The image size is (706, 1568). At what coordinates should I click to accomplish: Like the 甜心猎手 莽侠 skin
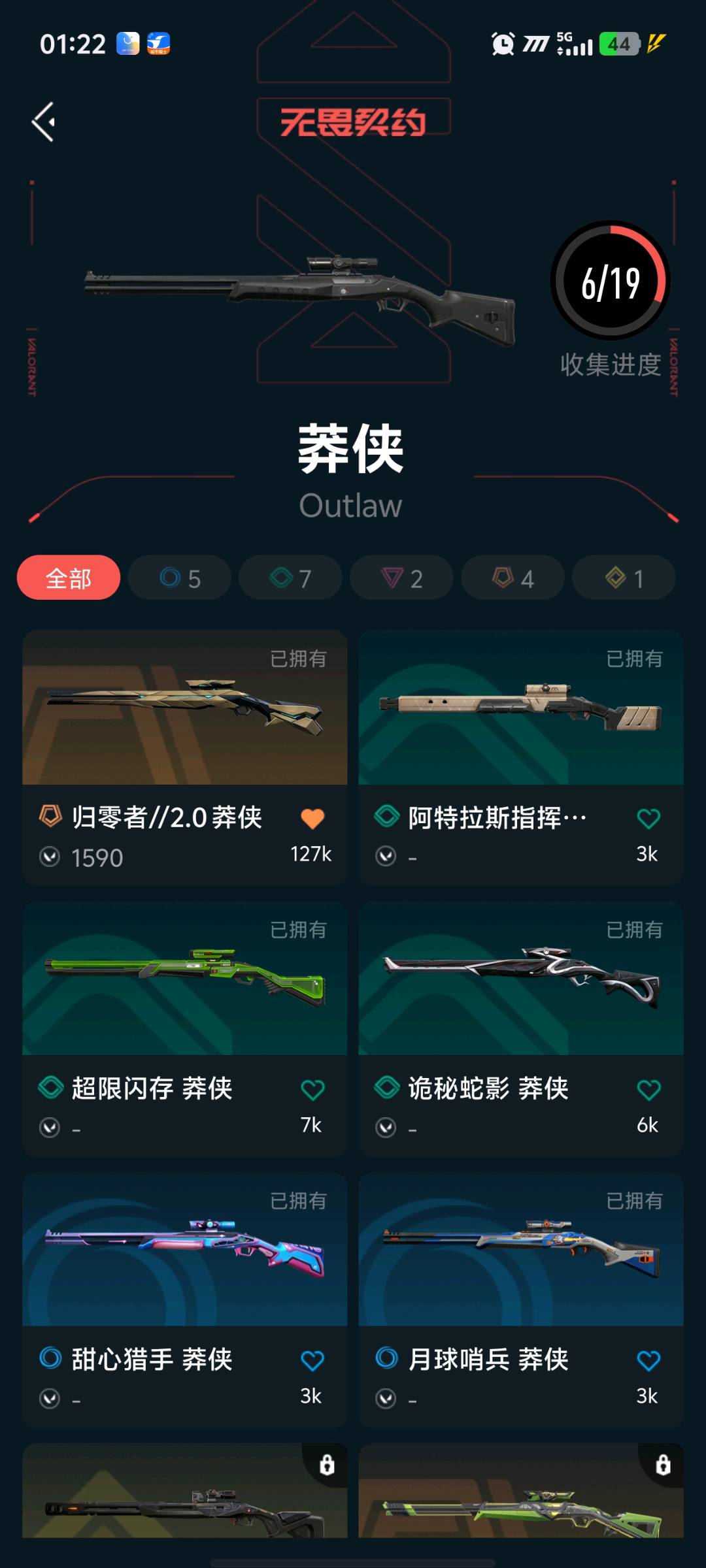click(312, 1361)
